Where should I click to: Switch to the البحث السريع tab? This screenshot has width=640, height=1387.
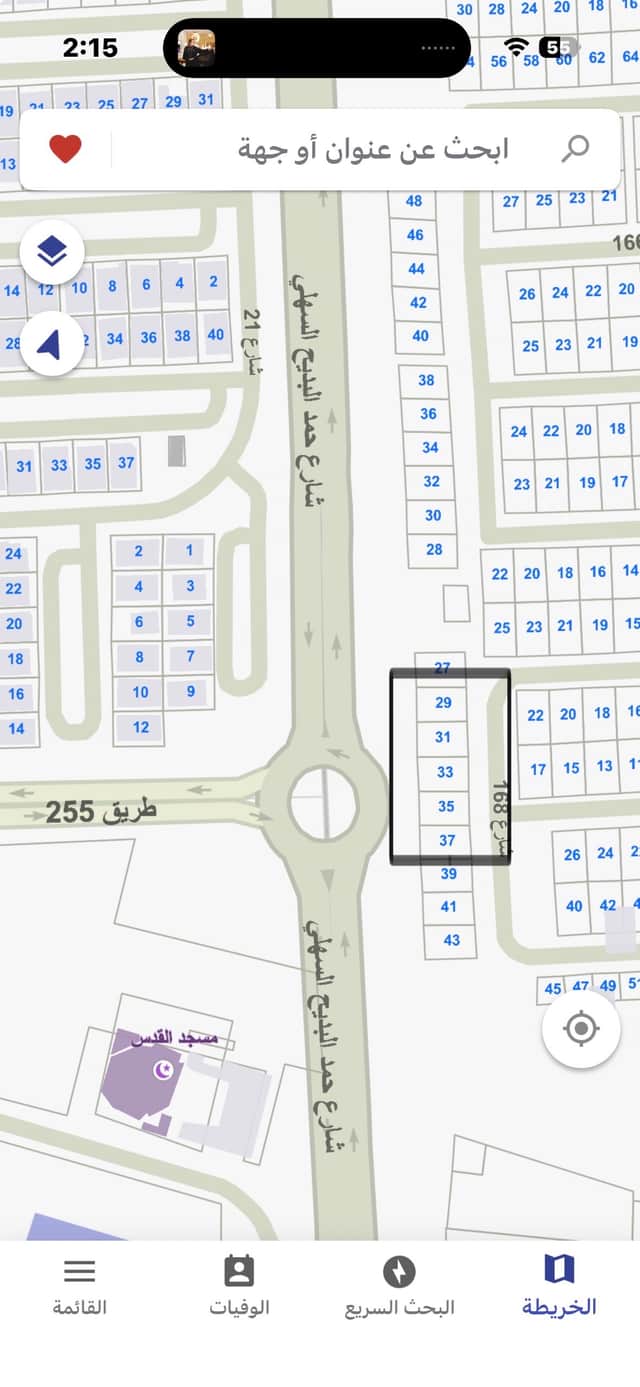(x=399, y=1286)
